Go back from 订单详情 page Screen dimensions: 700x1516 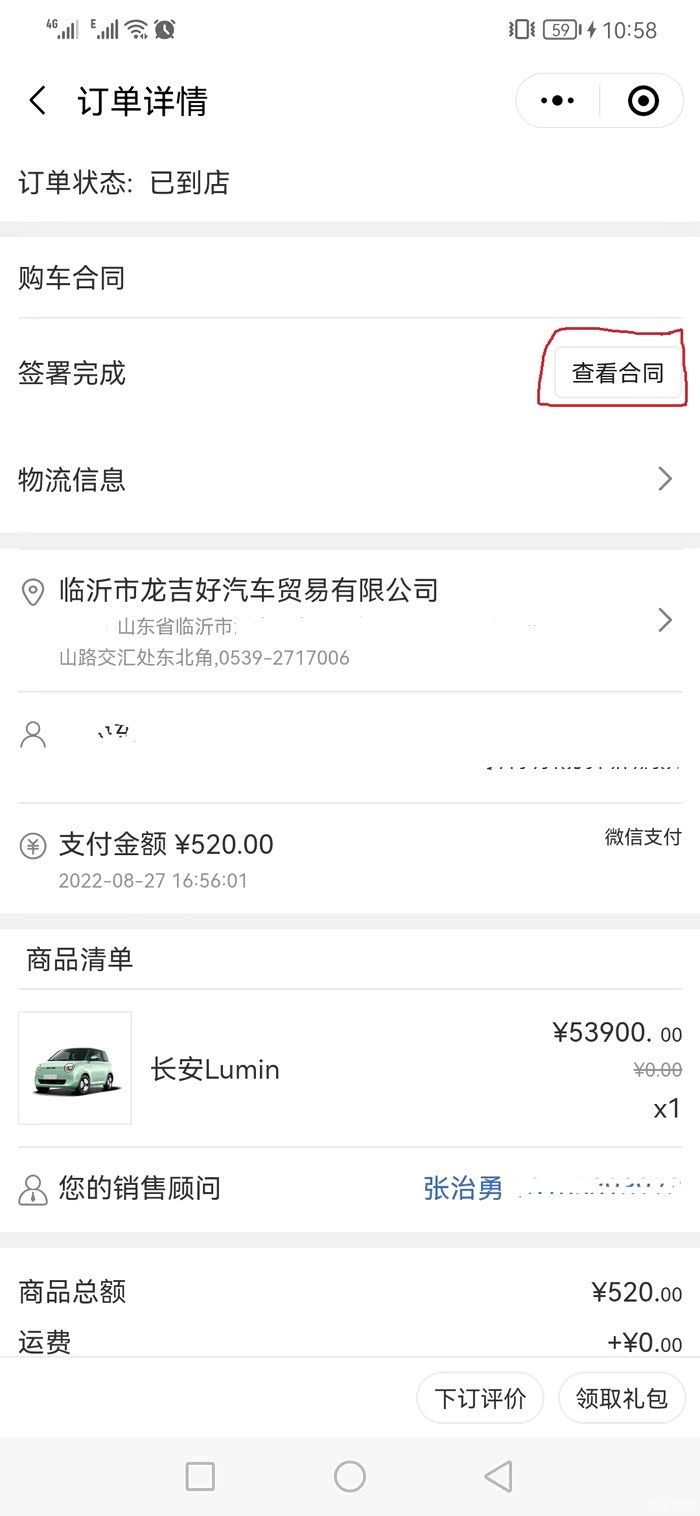38,101
